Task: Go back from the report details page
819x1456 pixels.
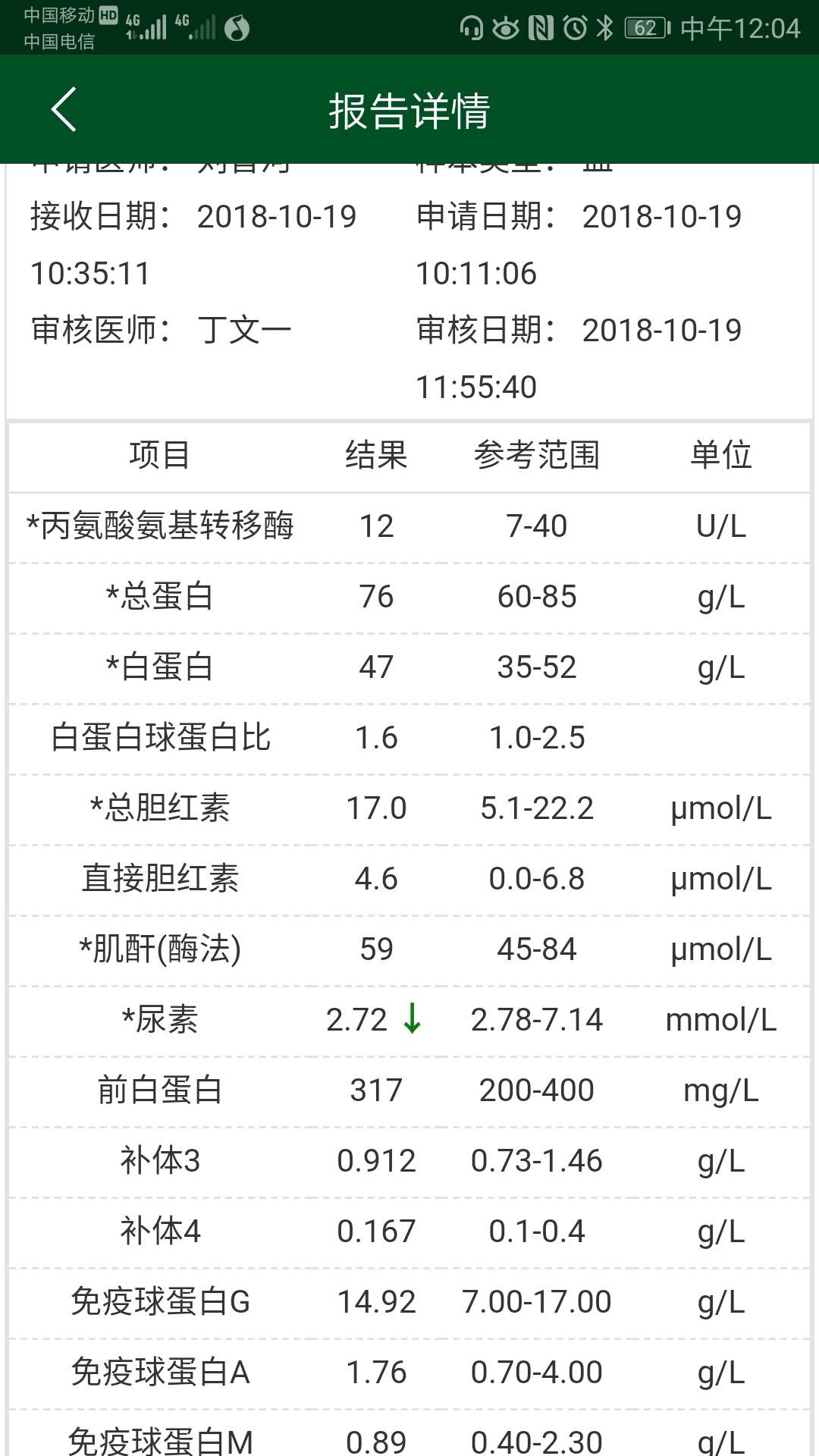Action: pyautogui.click(x=64, y=110)
